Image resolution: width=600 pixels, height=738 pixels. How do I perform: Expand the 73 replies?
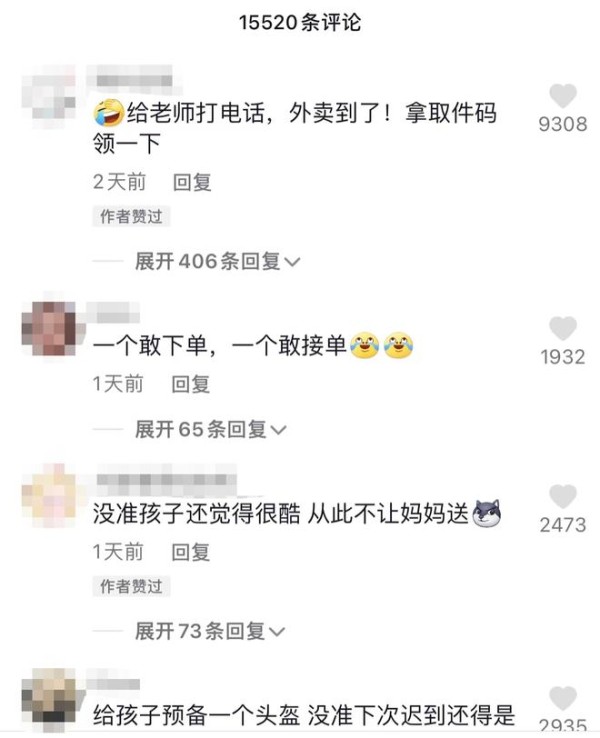click(x=210, y=631)
